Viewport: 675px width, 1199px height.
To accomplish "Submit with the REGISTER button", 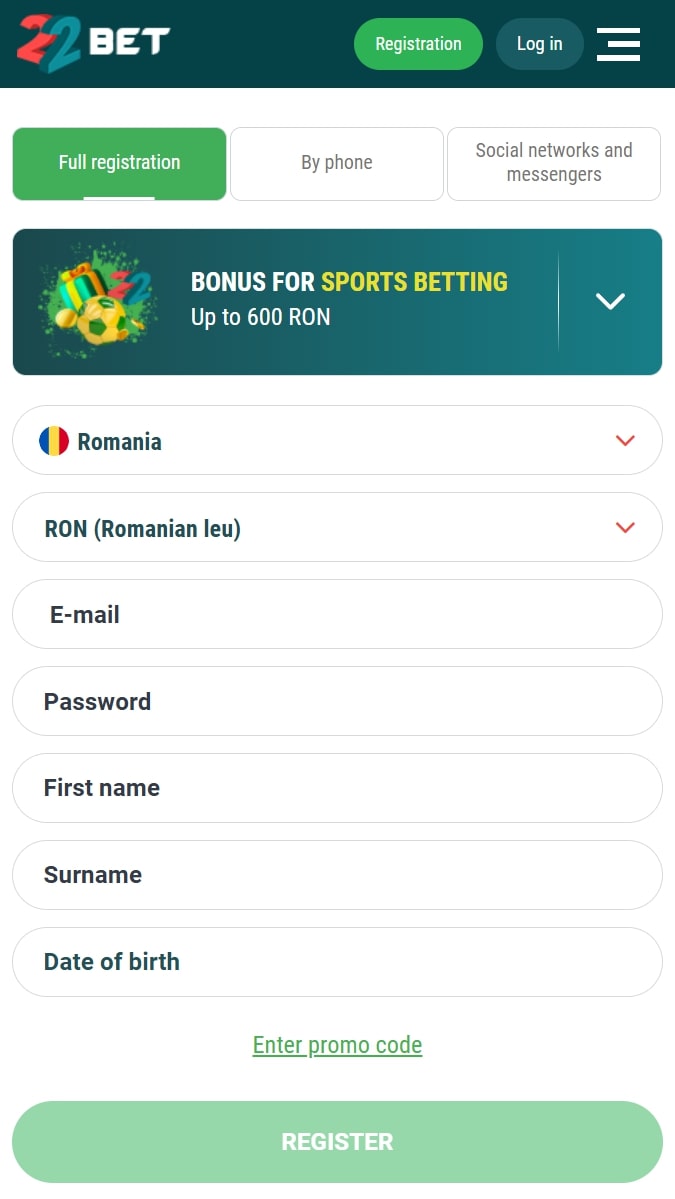I will (337, 1142).
